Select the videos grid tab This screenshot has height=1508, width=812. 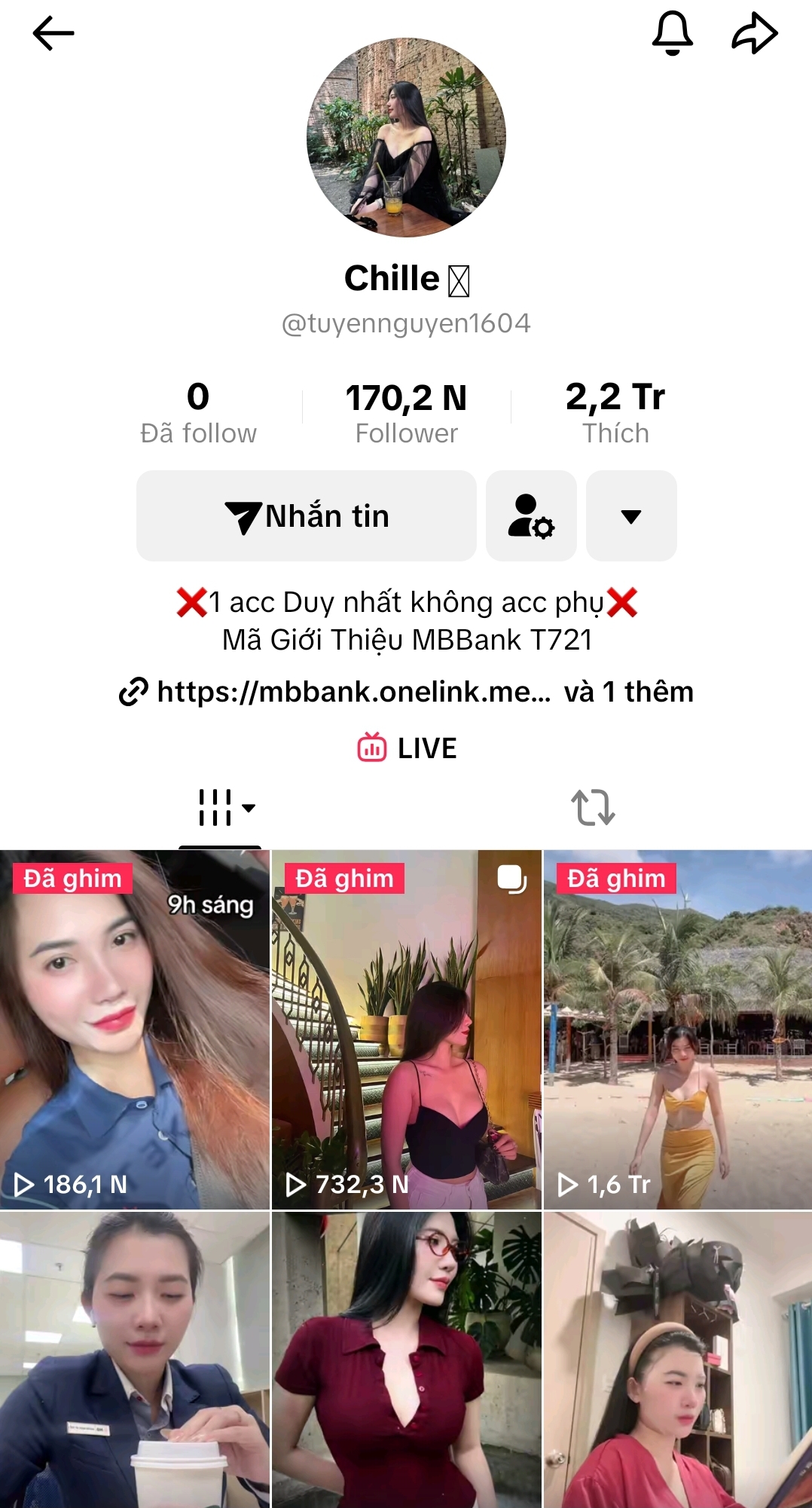(220, 808)
